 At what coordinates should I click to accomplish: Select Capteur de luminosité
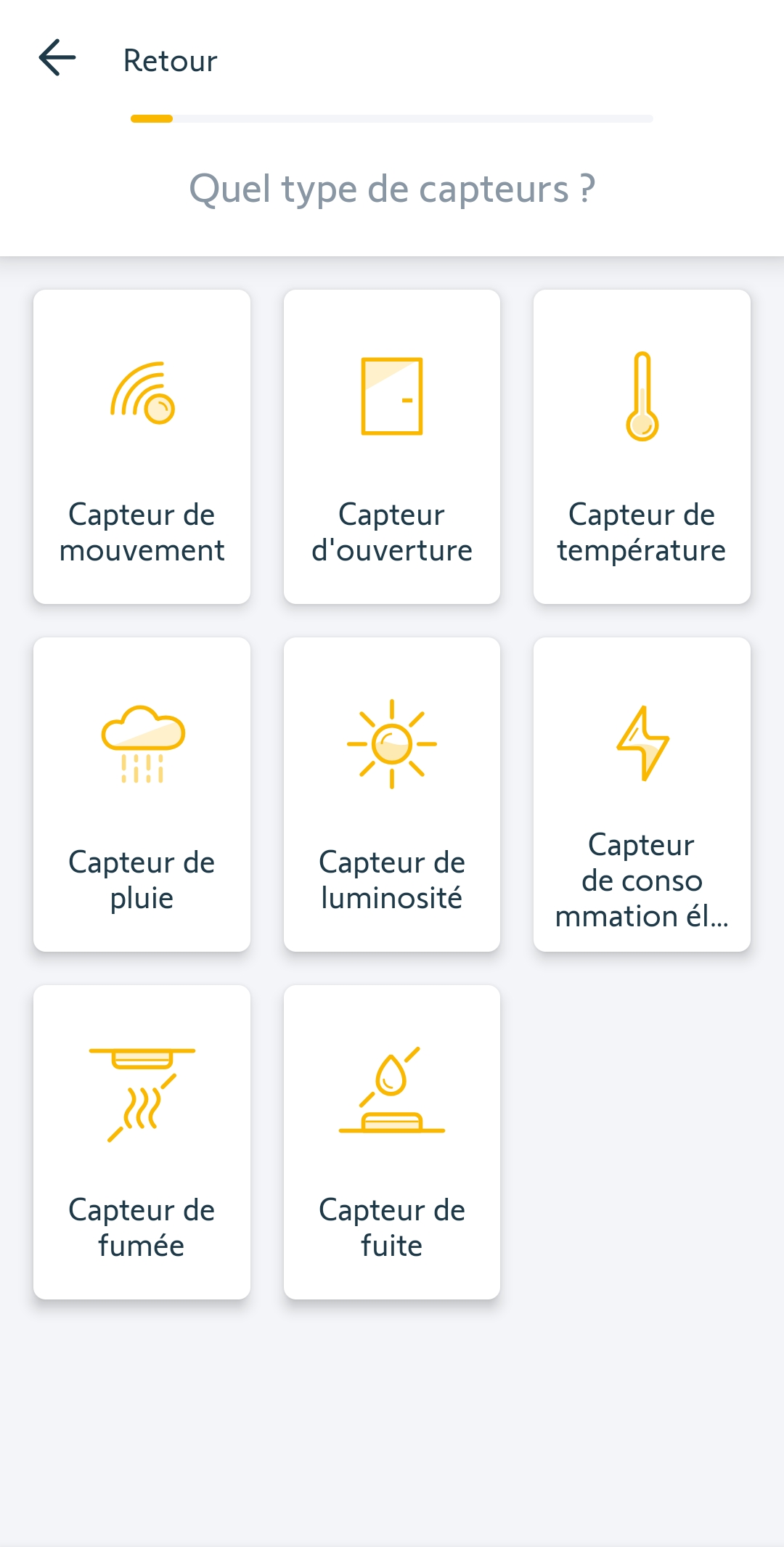391,794
